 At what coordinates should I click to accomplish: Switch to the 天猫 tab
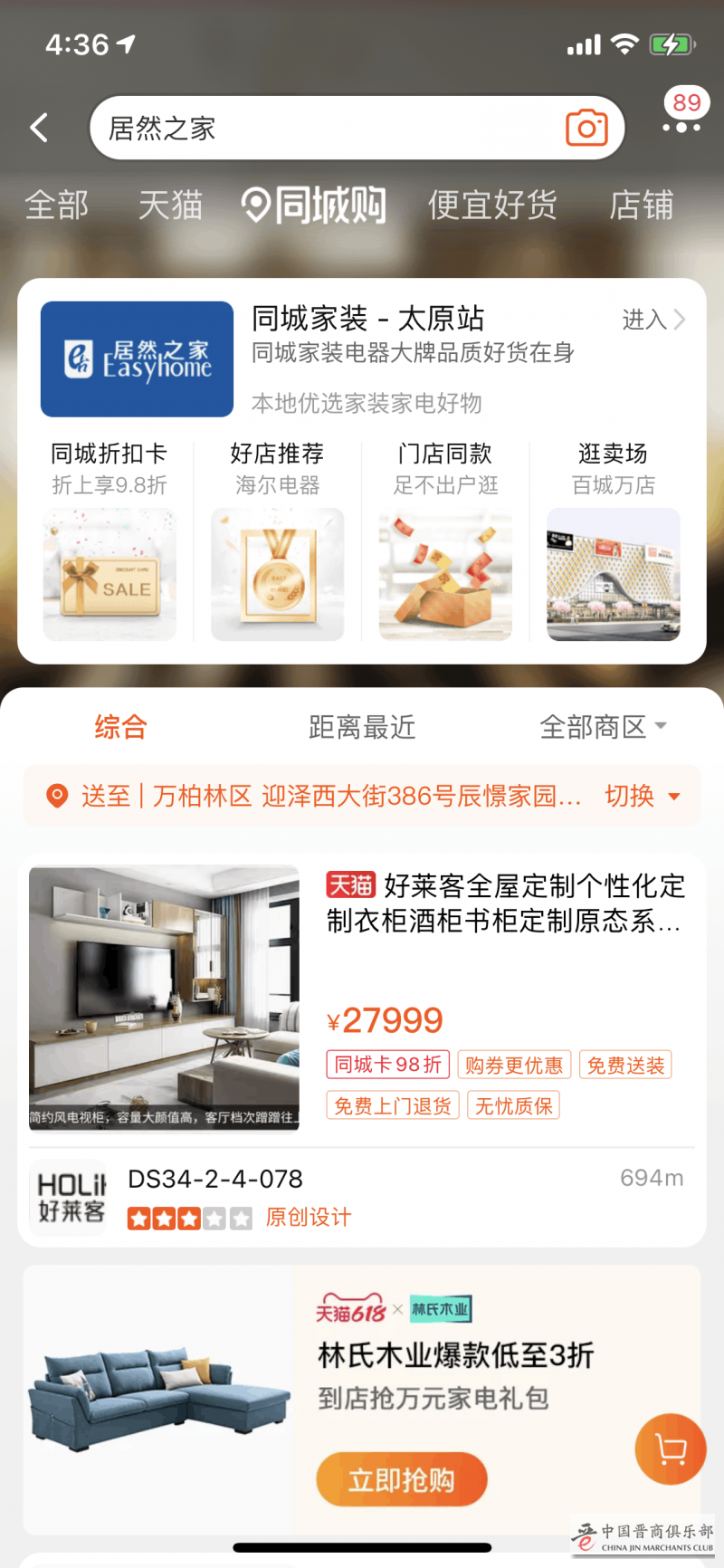[168, 206]
